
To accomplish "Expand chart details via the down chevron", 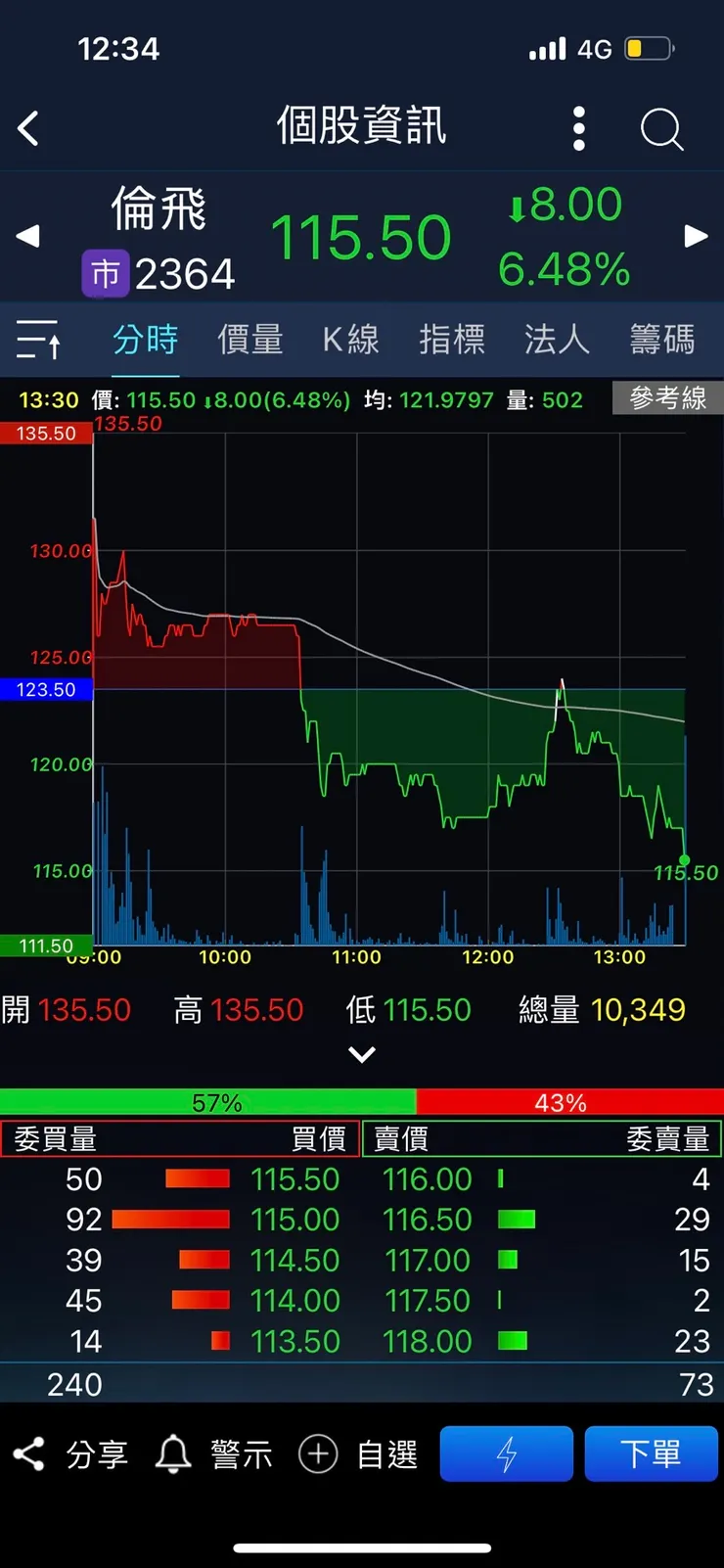I will point(362,1054).
